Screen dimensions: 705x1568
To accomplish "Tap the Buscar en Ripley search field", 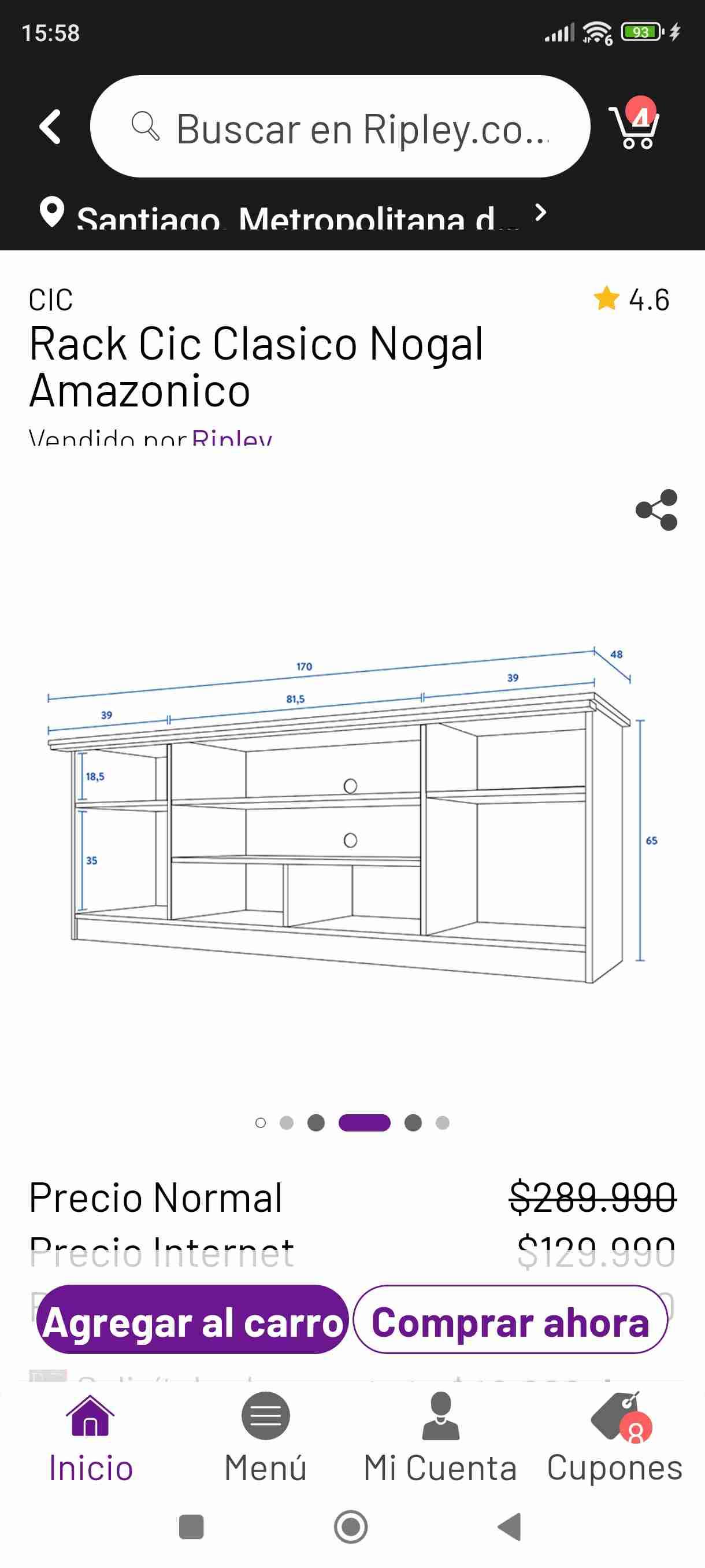I will click(340, 128).
